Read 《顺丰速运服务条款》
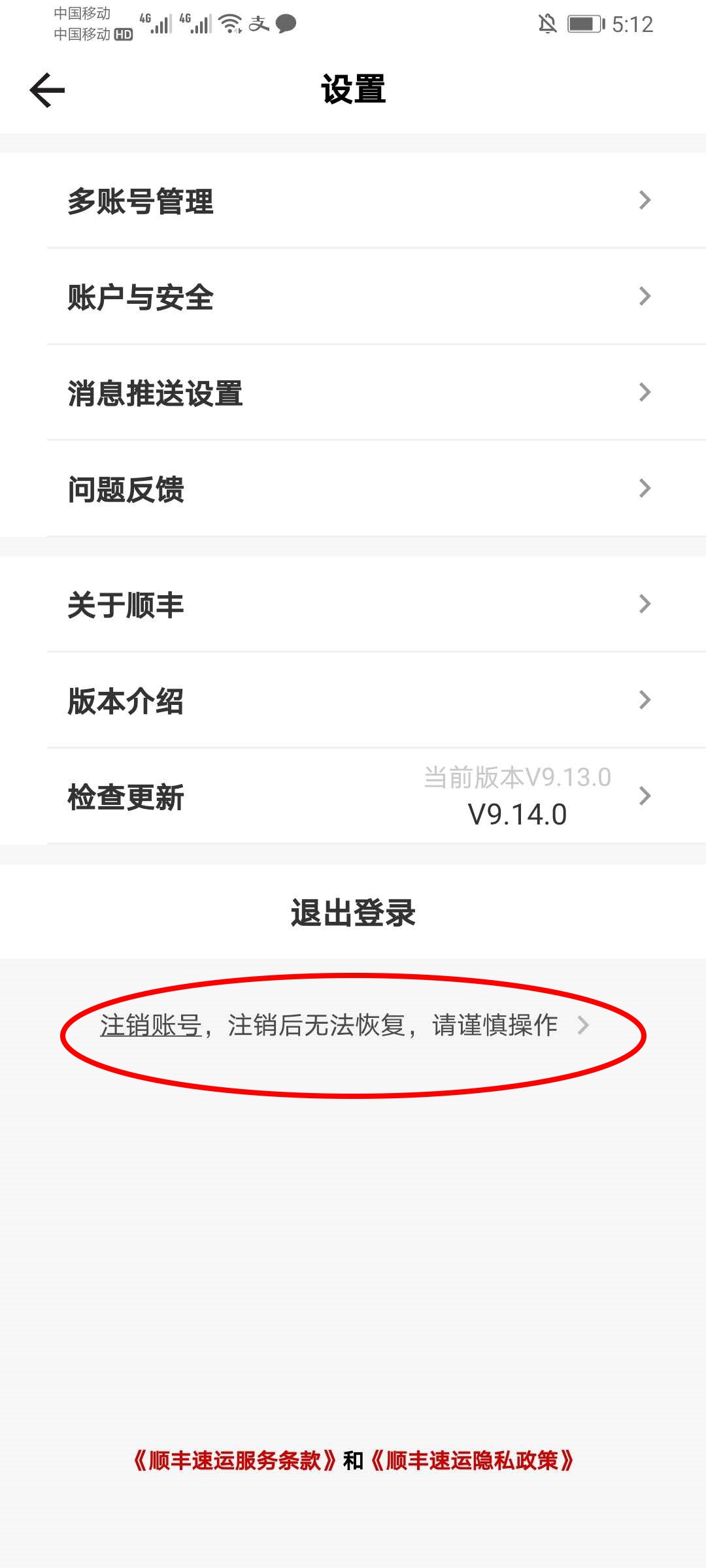The width and height of the screenshot is (706, 1568). (235, 1460)
